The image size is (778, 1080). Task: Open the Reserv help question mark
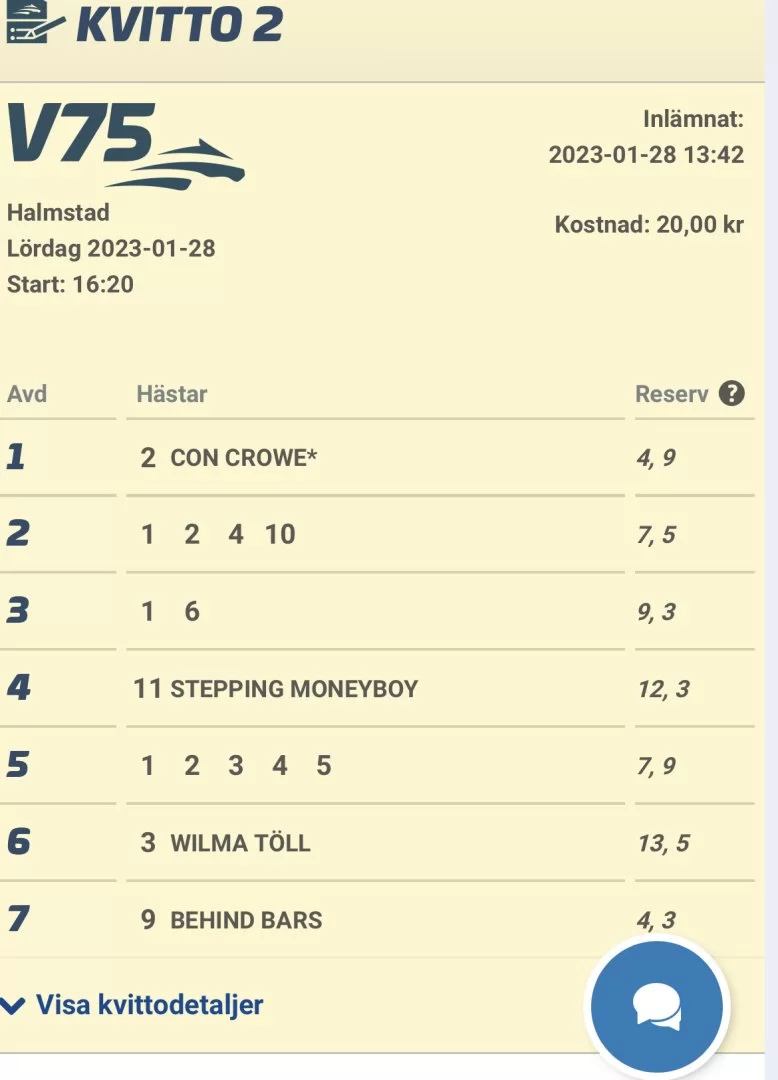[732, 394]
